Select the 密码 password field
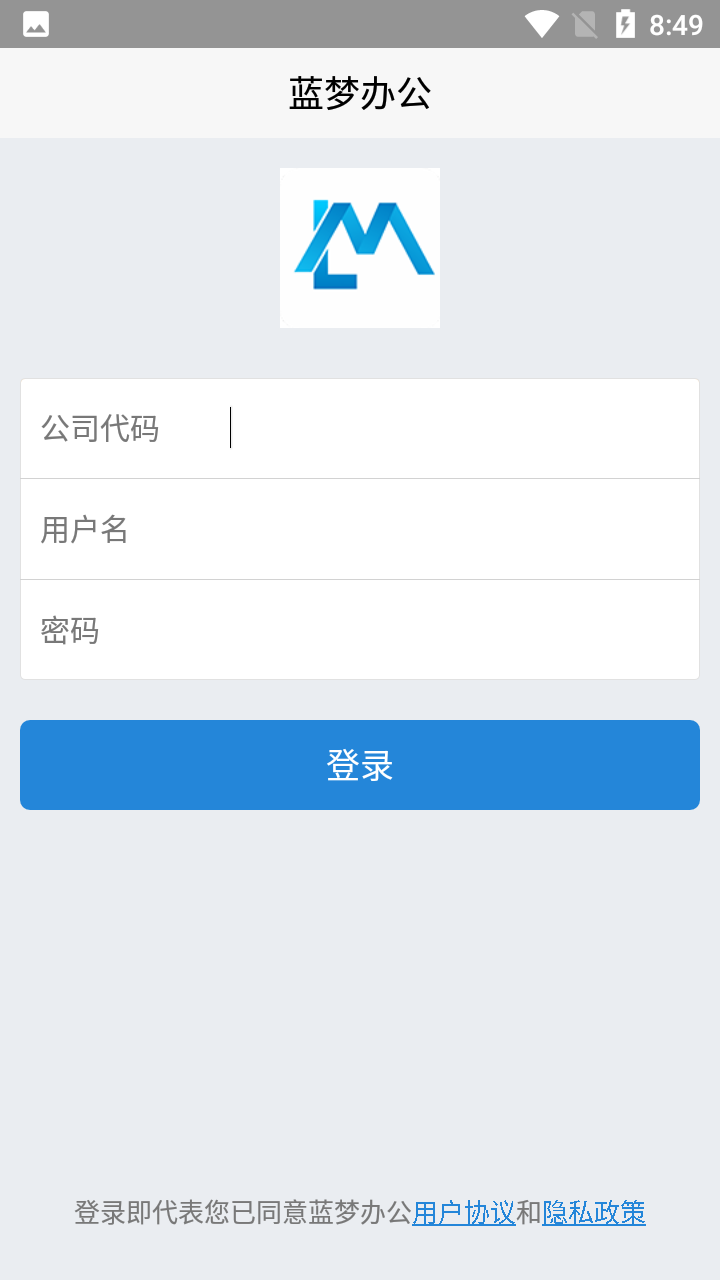The height and width of the screenshot is (1280, 720). click(x=360, y=630)
